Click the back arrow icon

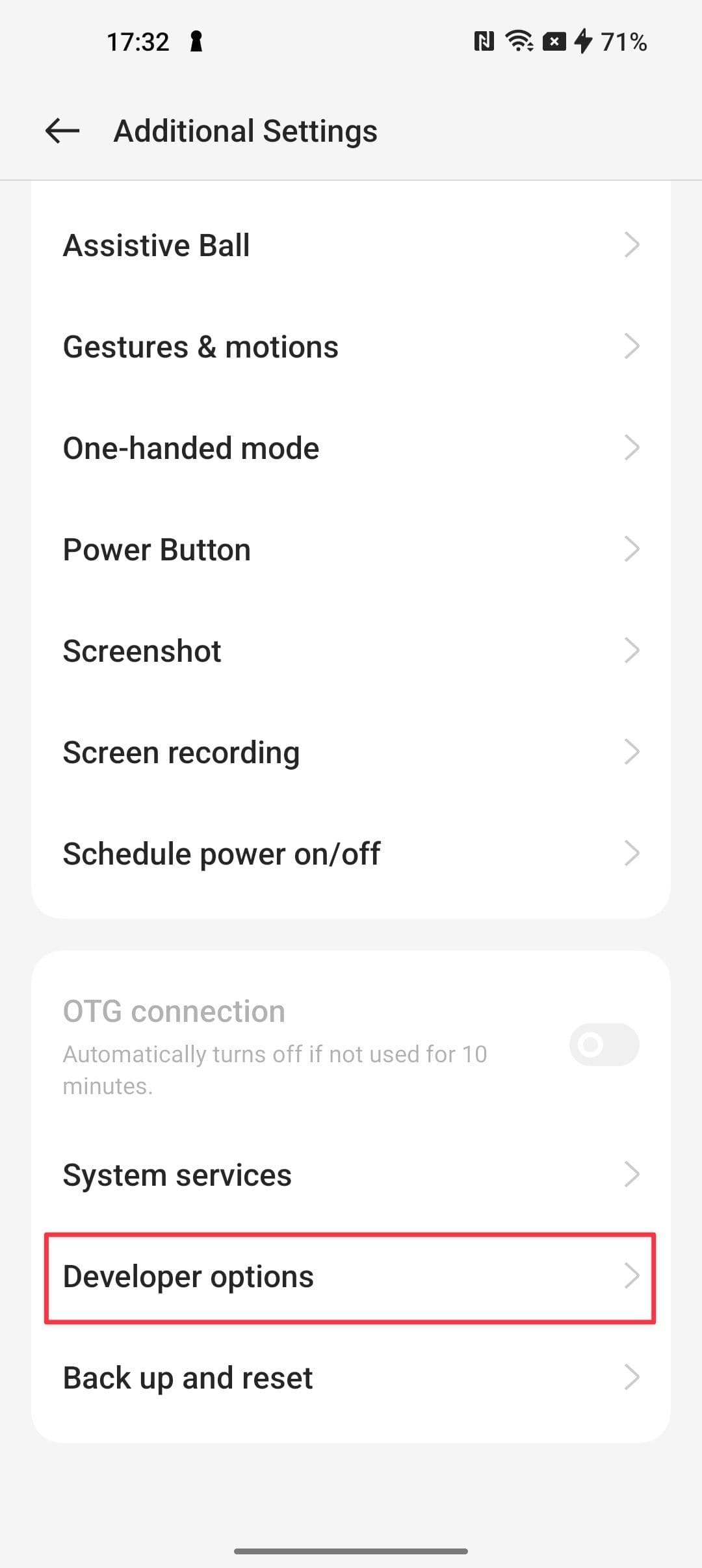62,131
